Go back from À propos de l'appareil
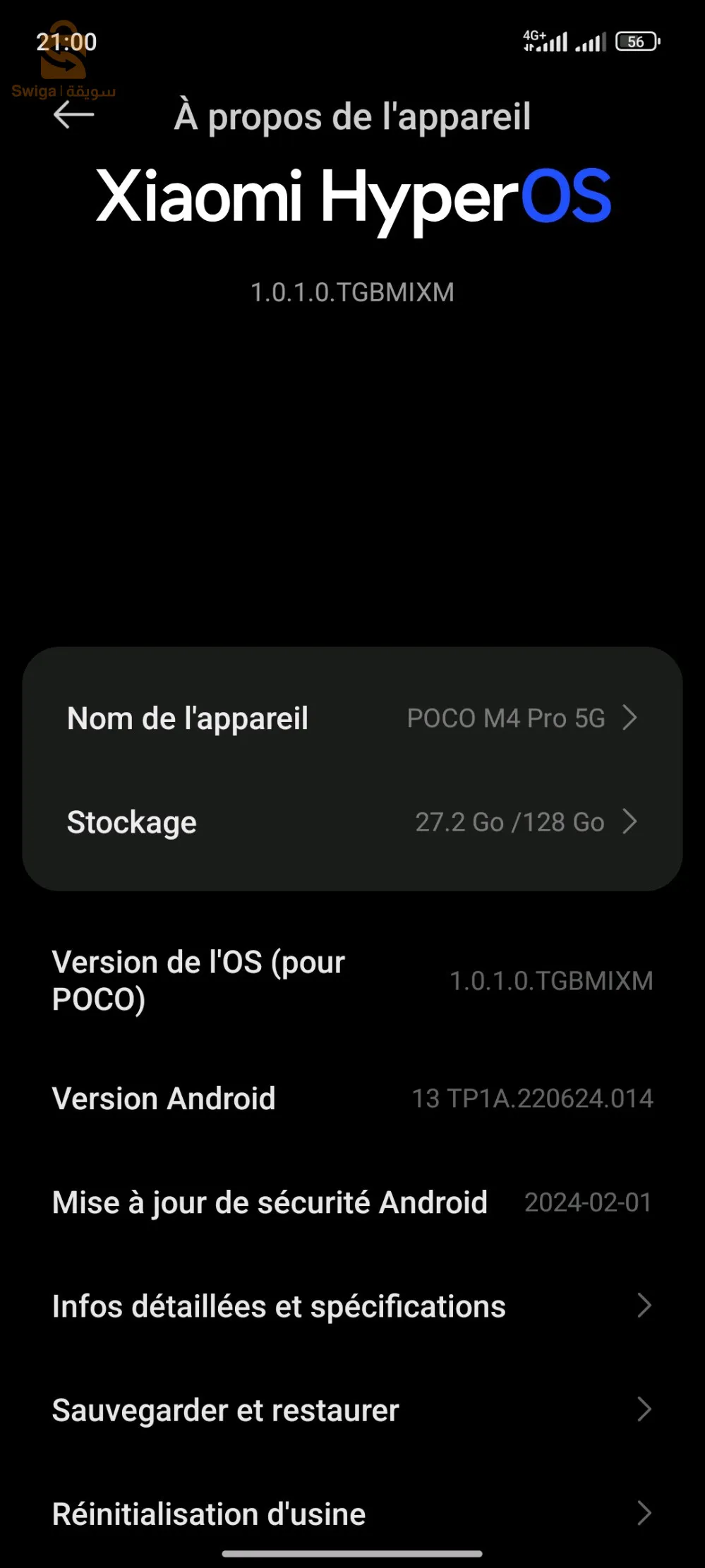Screen dimensions: 705x1568 pyautogui.click(x=73, y=115)
